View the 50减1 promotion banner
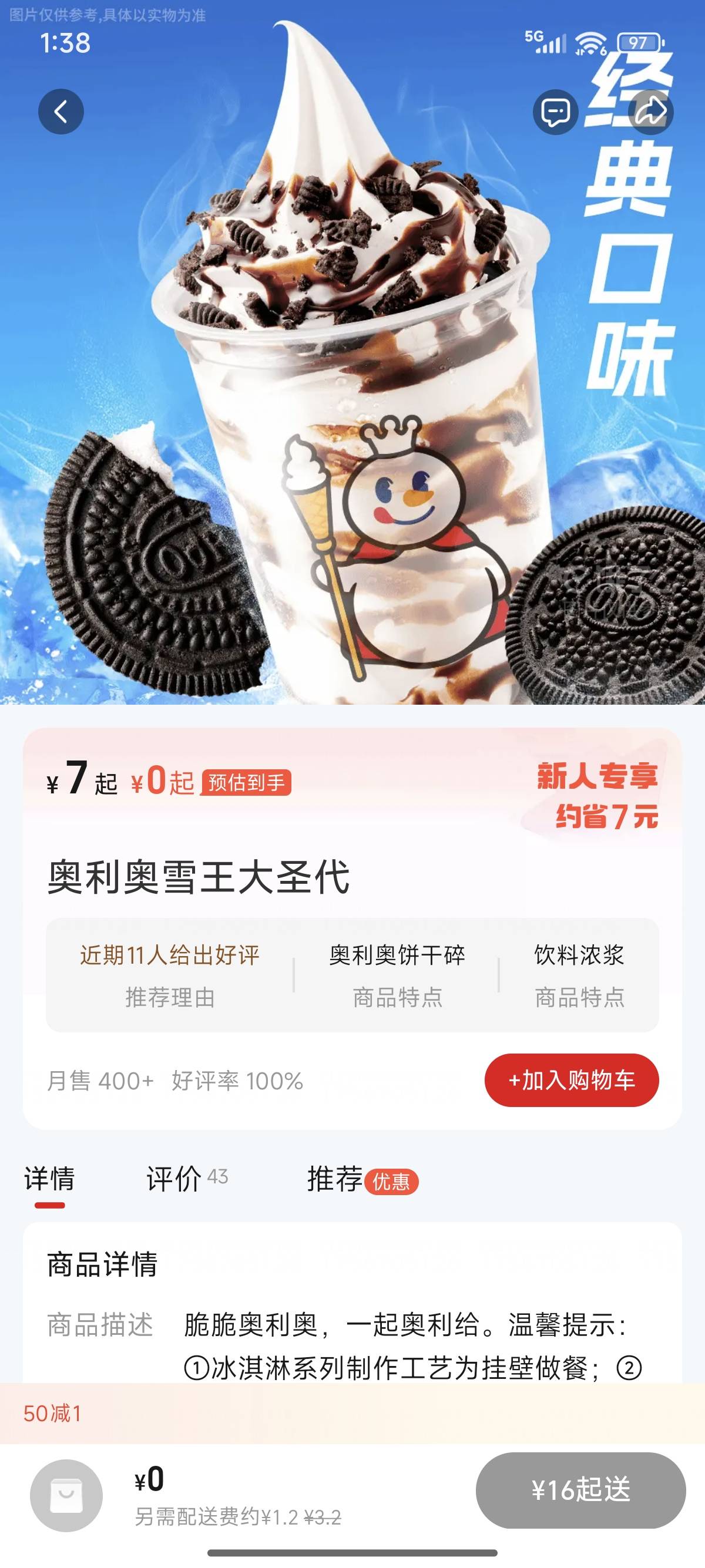This screenshot has width=705, height=1568. click(52, 1414)
